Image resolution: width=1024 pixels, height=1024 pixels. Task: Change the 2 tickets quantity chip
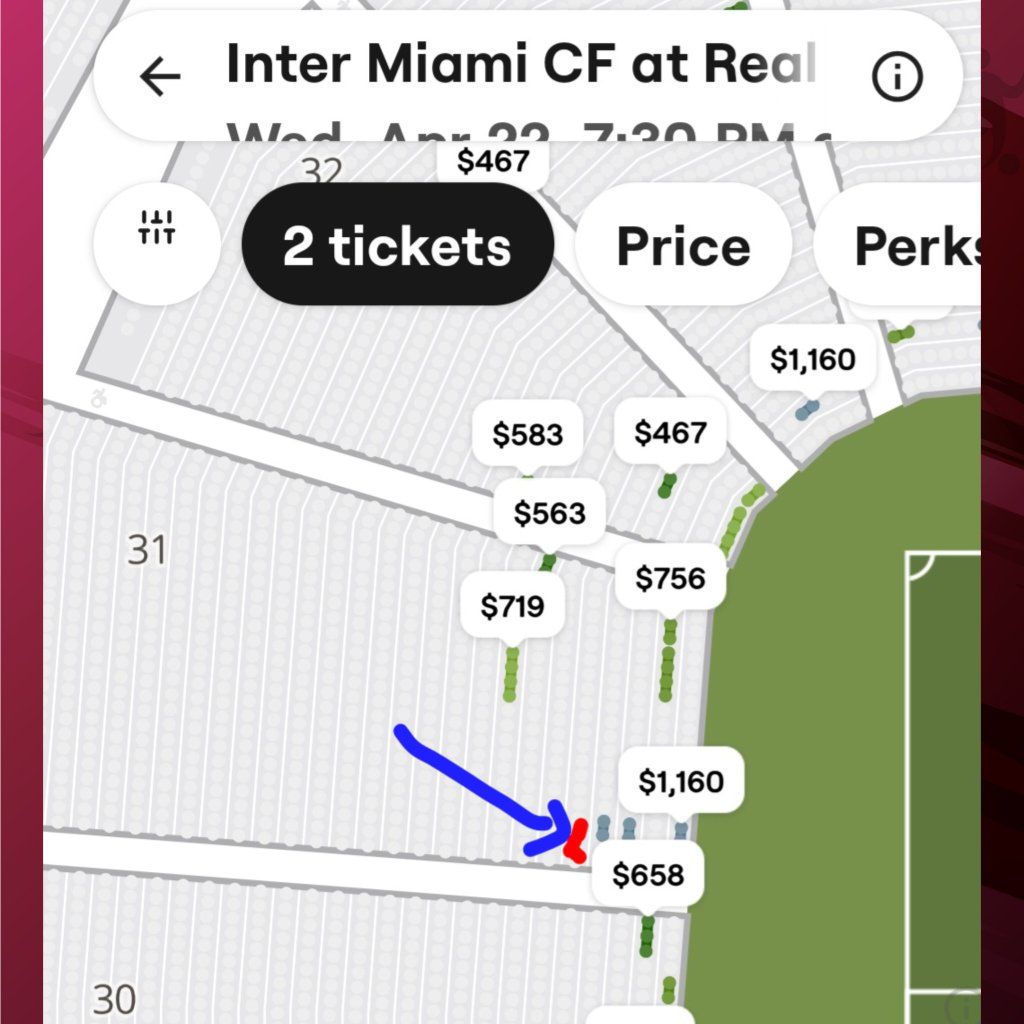tap(397, 246)
